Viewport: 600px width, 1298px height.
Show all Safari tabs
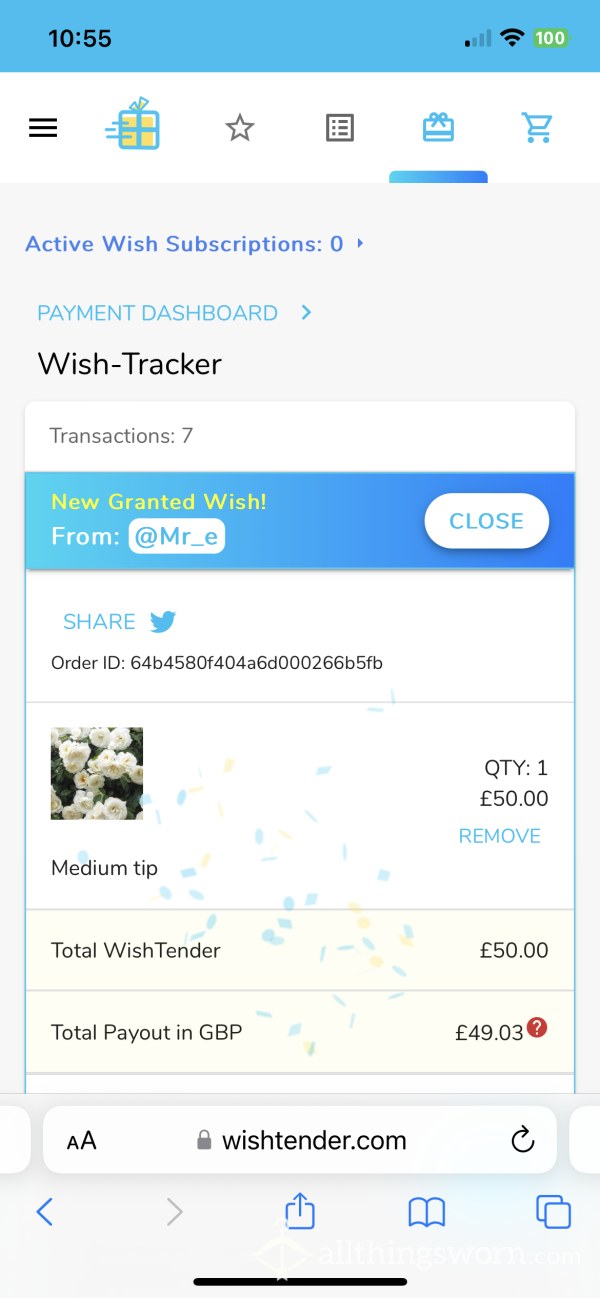click(x=553, y=1212)
